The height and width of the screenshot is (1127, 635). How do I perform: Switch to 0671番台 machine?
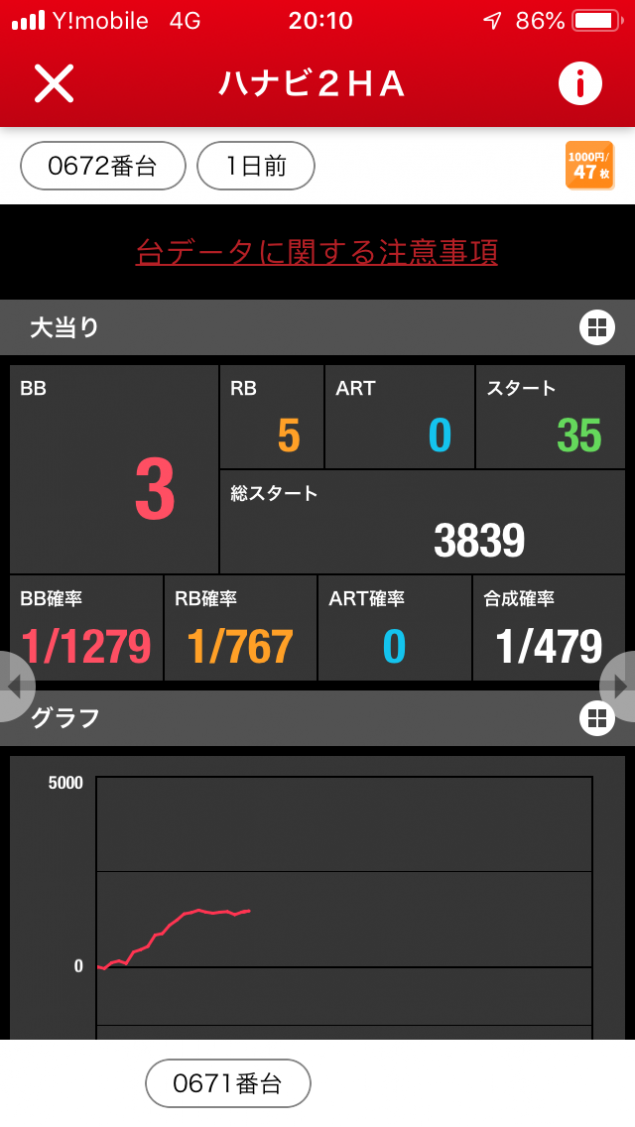pos(228,1083)
